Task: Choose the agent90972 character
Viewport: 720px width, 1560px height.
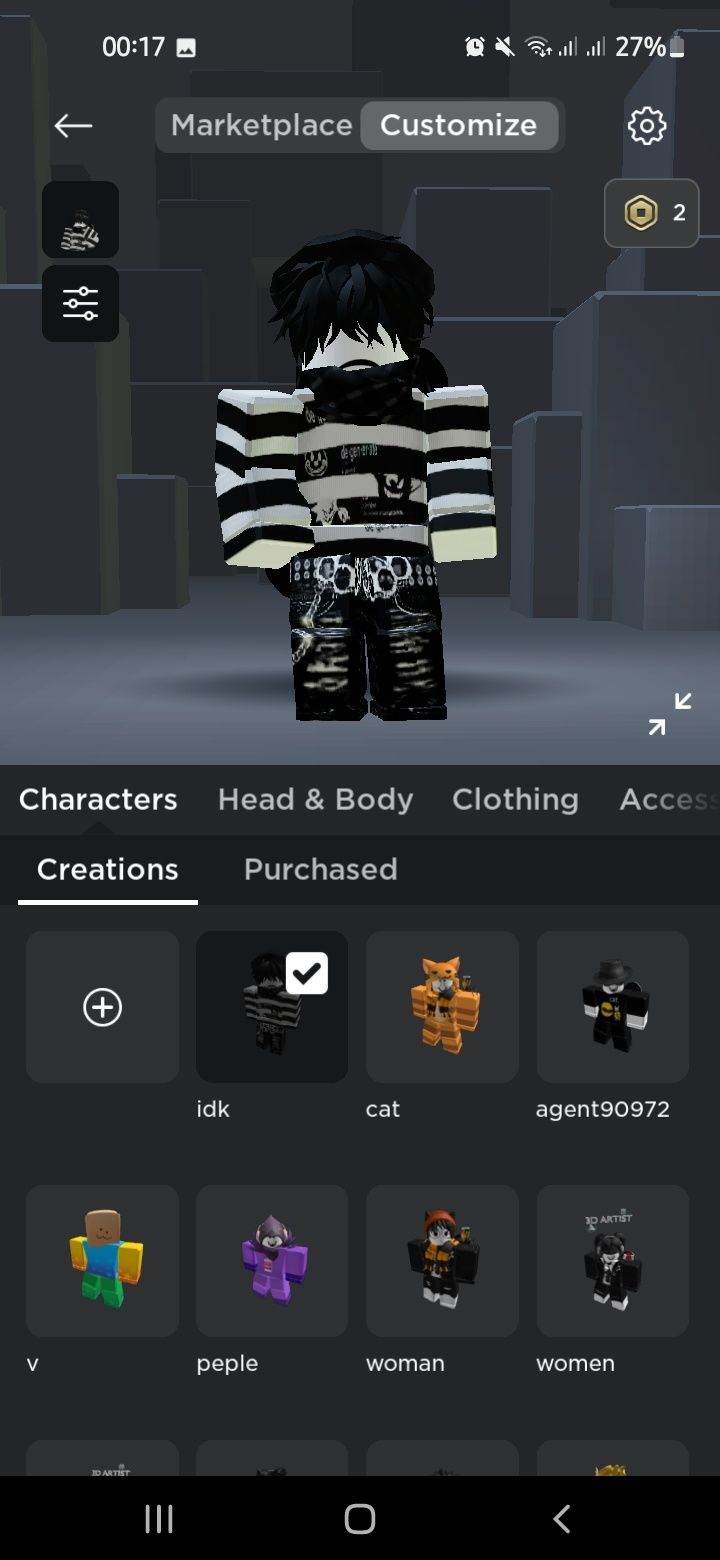Action: pos(612,1007)
